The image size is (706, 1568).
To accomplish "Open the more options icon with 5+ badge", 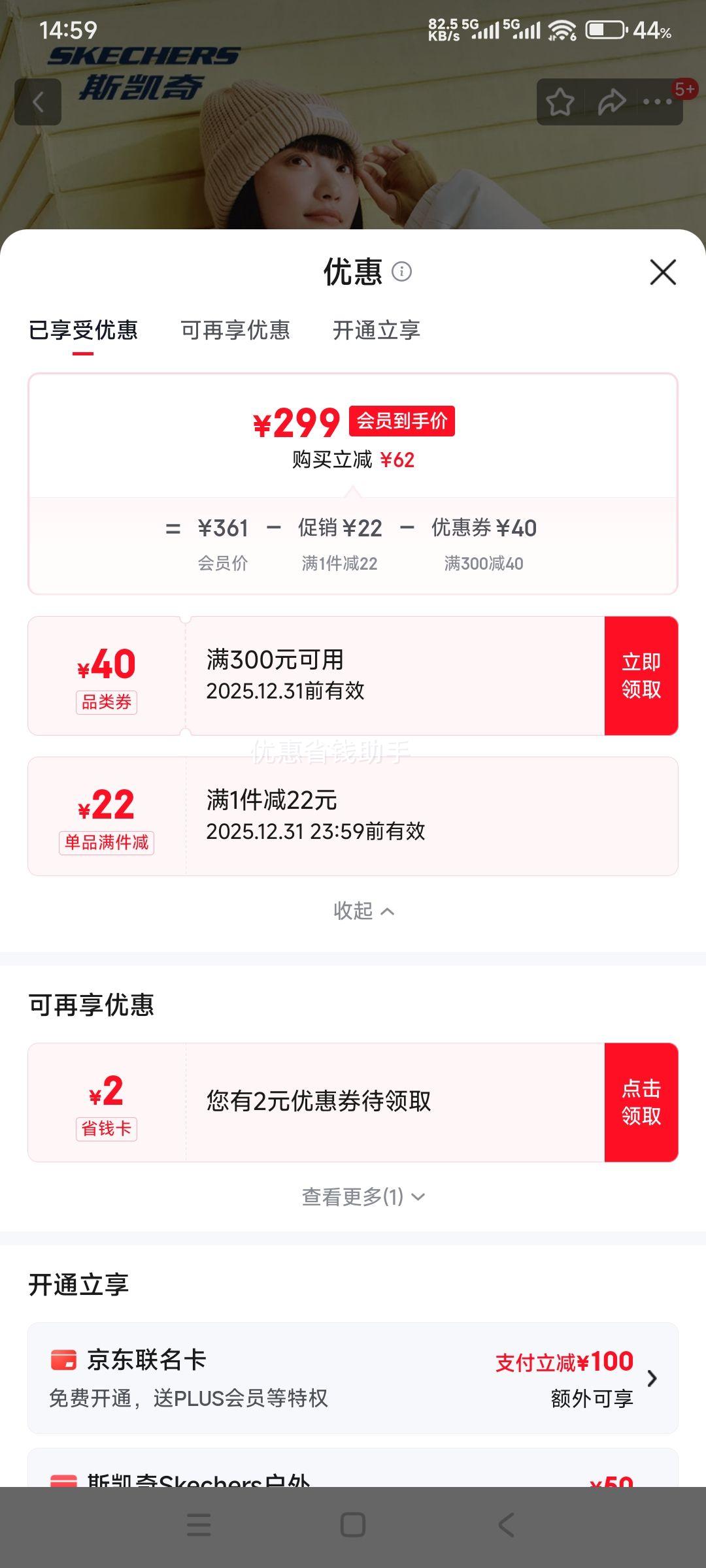I will pos(655,101).
